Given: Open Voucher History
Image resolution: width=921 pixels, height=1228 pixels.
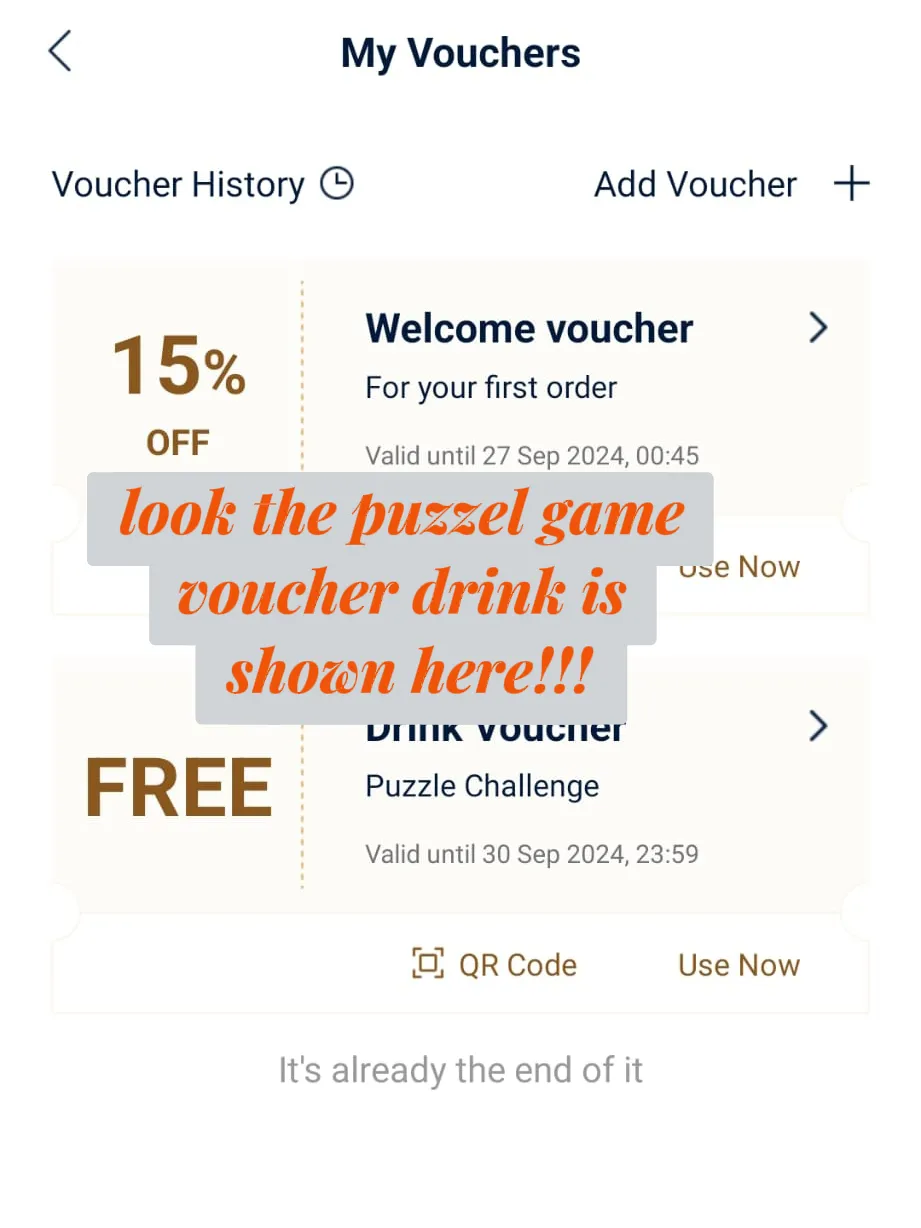Looking at the screenshot, I should click(x=202, y=185).
